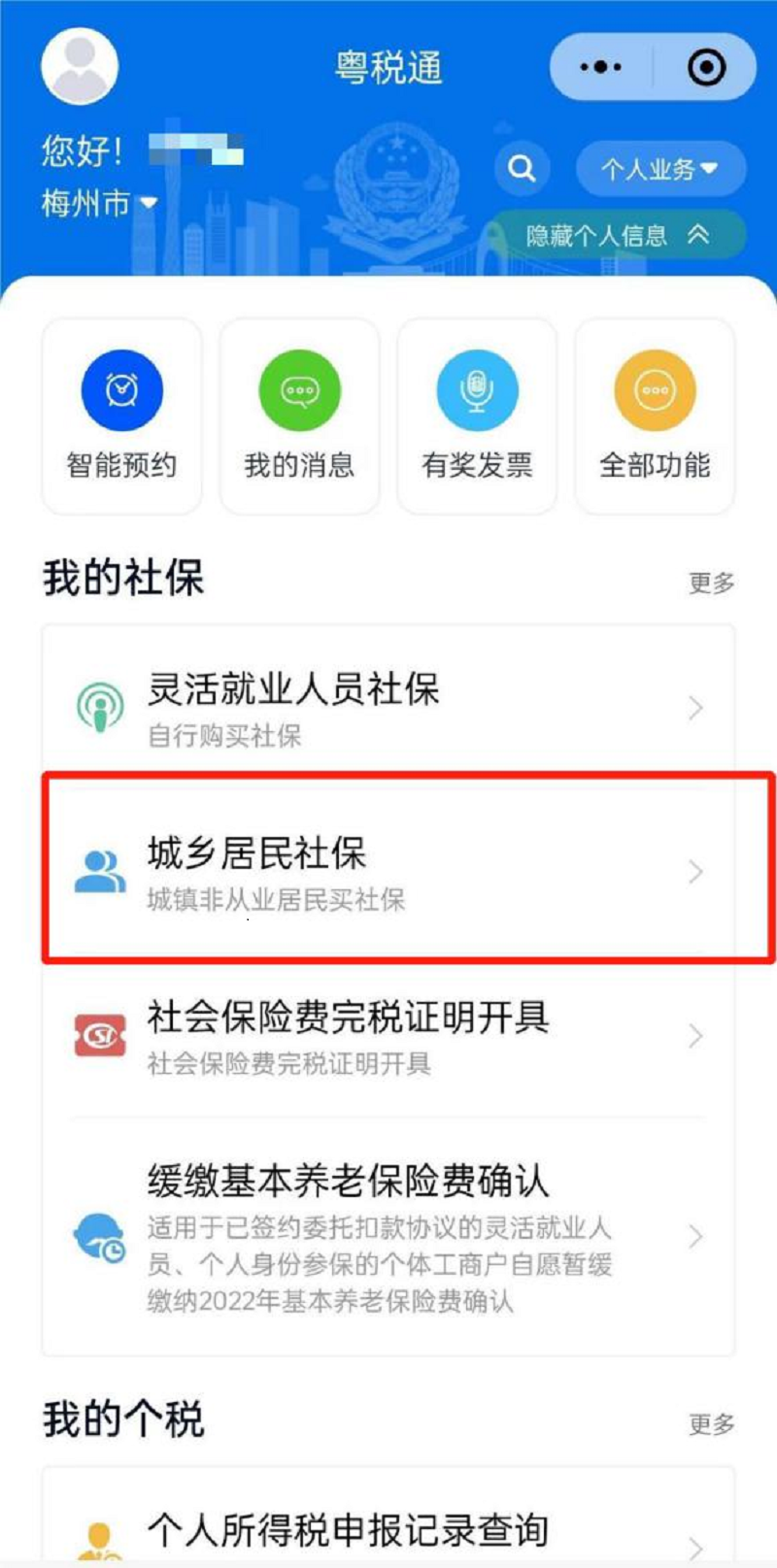
Task: View 更多 for 我的社保
Action: point(711,583)
